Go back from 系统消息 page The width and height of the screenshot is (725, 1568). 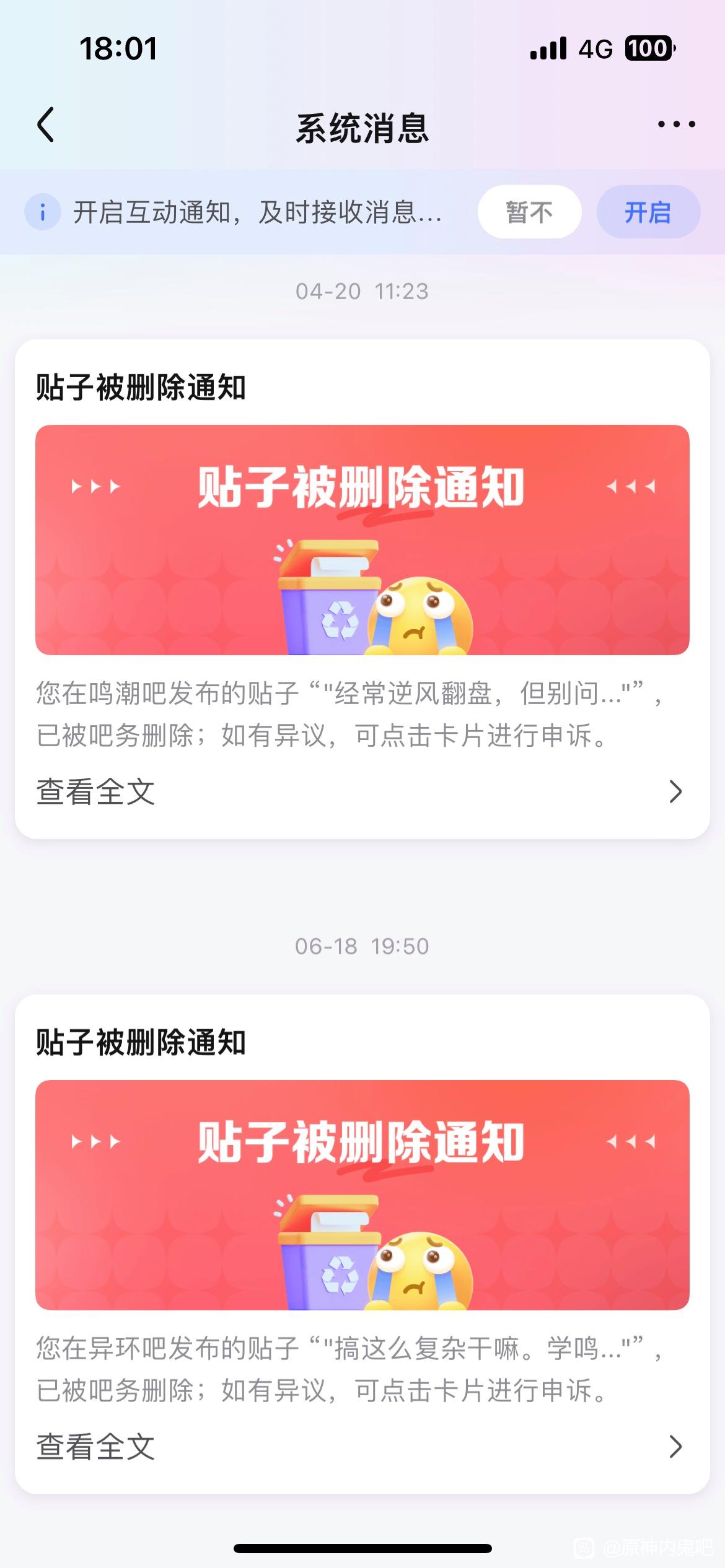46,125
